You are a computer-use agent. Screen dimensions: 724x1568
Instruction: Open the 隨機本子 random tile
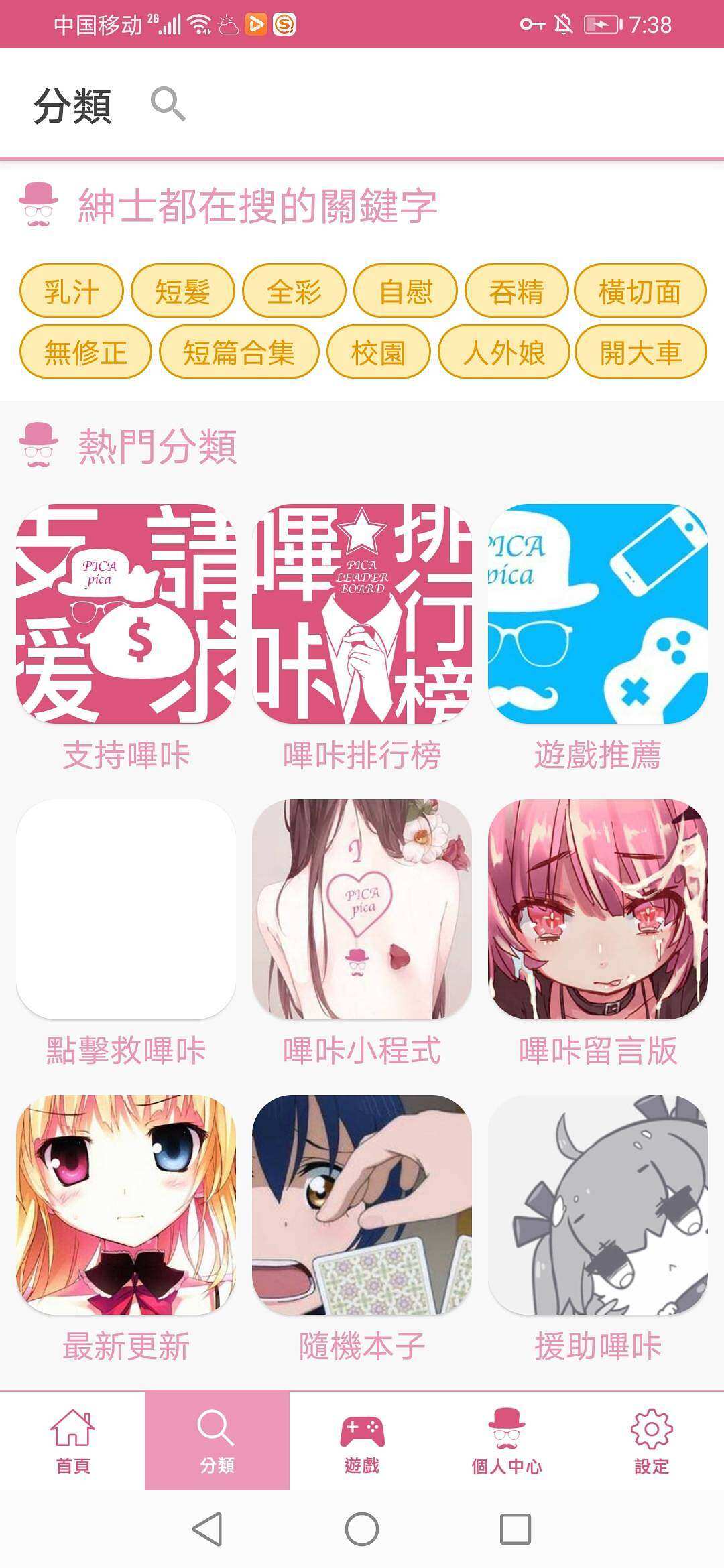(362, 1205)
